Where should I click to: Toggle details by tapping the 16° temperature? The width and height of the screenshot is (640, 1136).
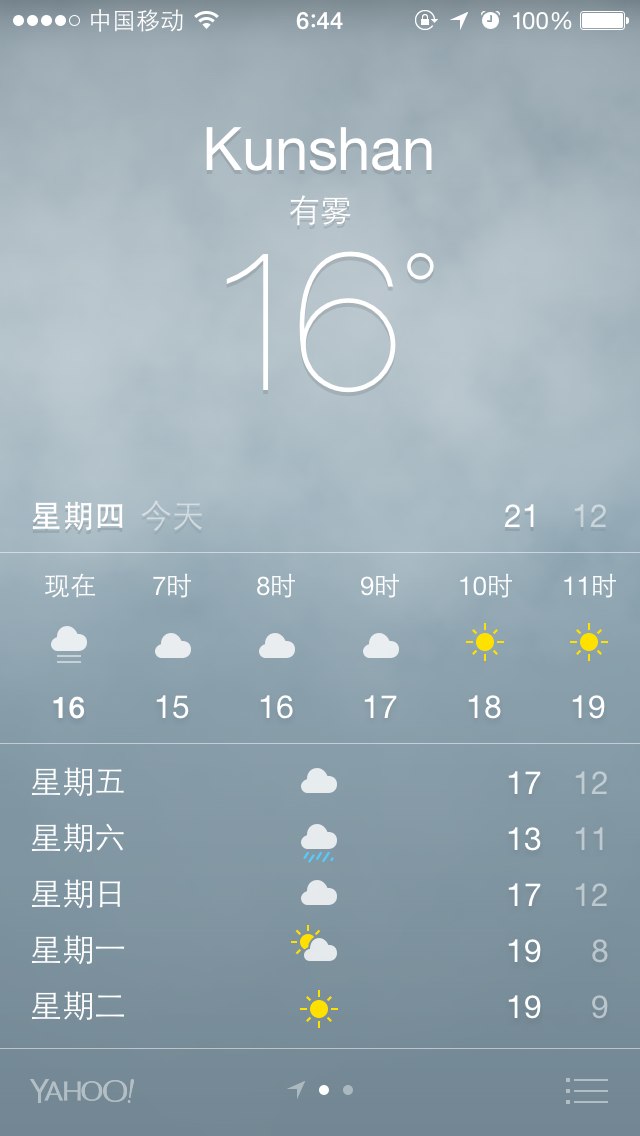(x=330, y=322)
